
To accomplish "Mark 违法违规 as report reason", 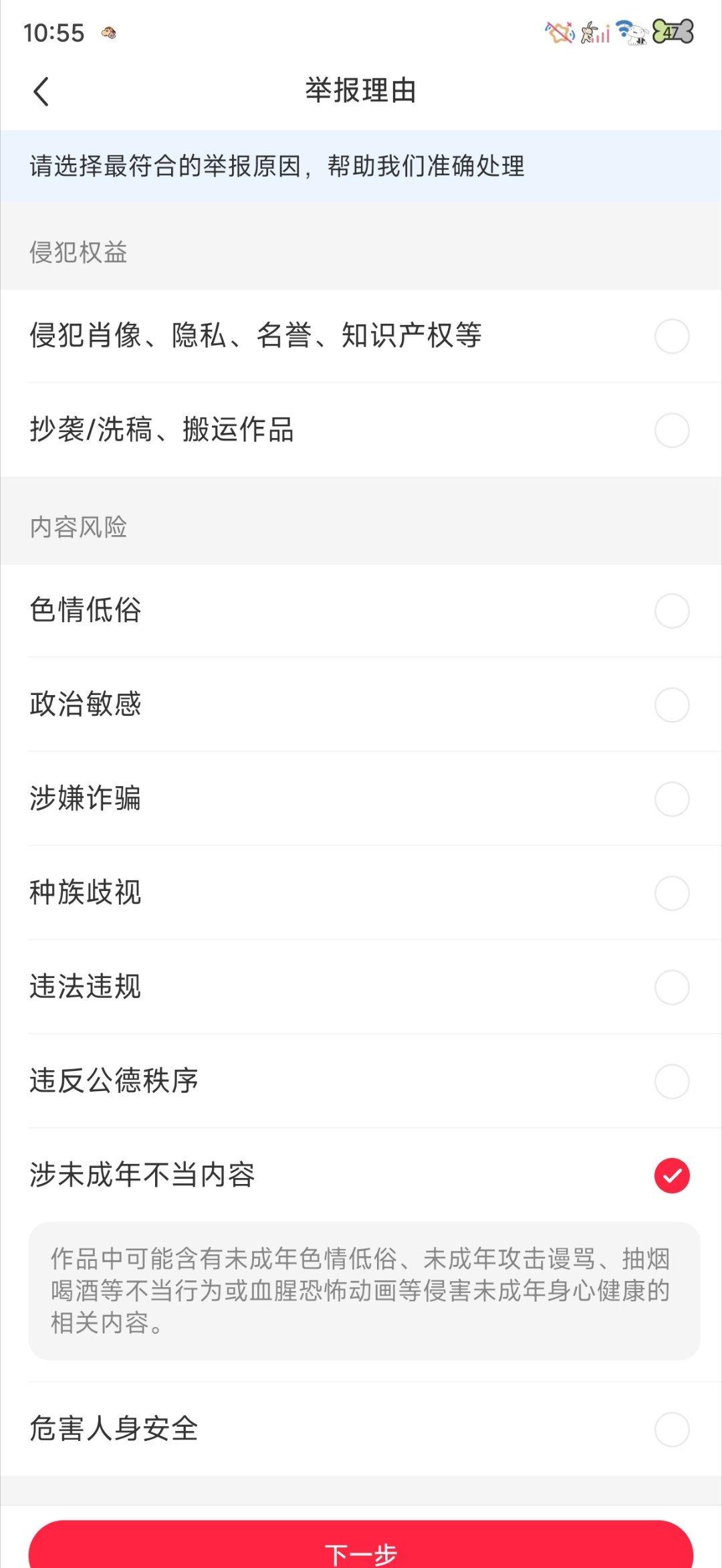I will point(671,987).
